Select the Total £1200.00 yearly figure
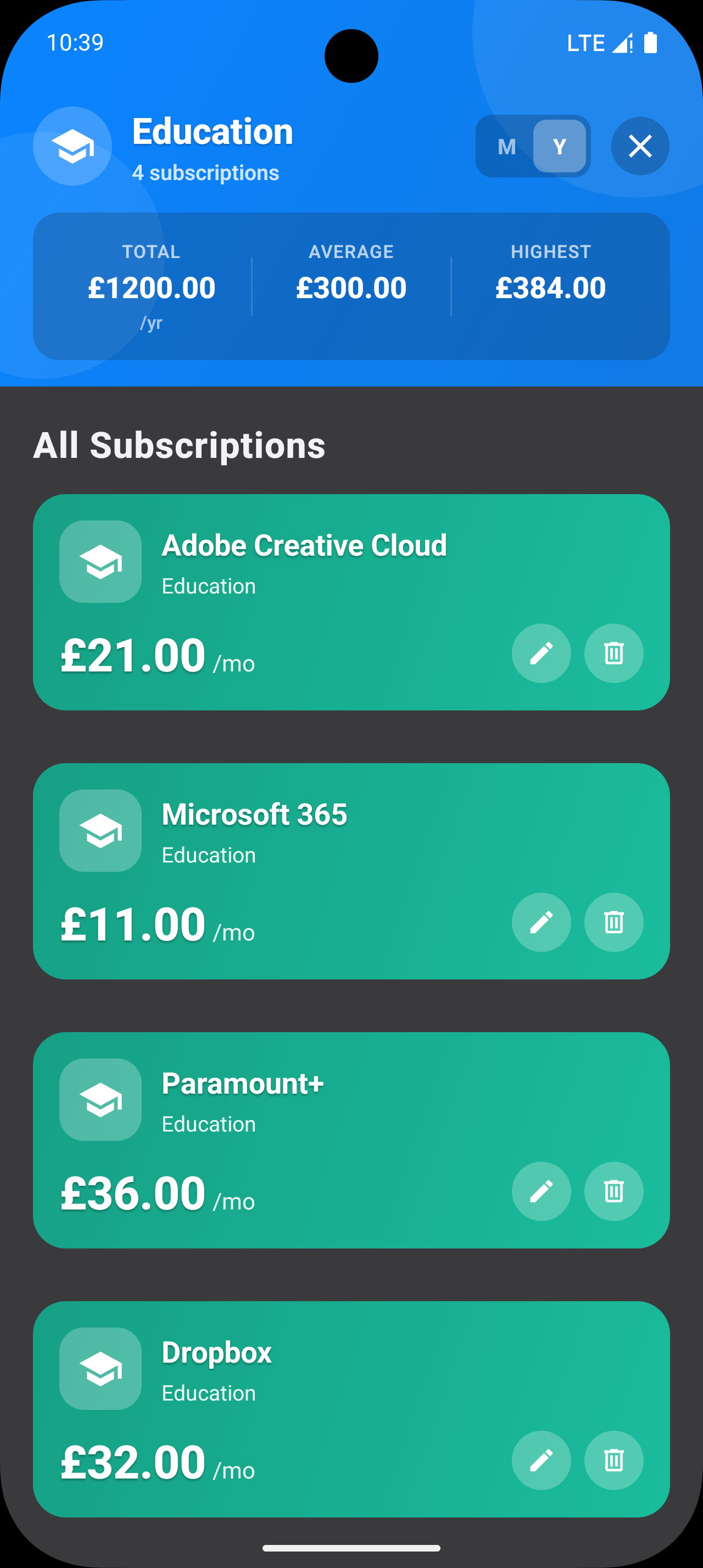This screenshot has height=1568, width=703. pos(151,287)
